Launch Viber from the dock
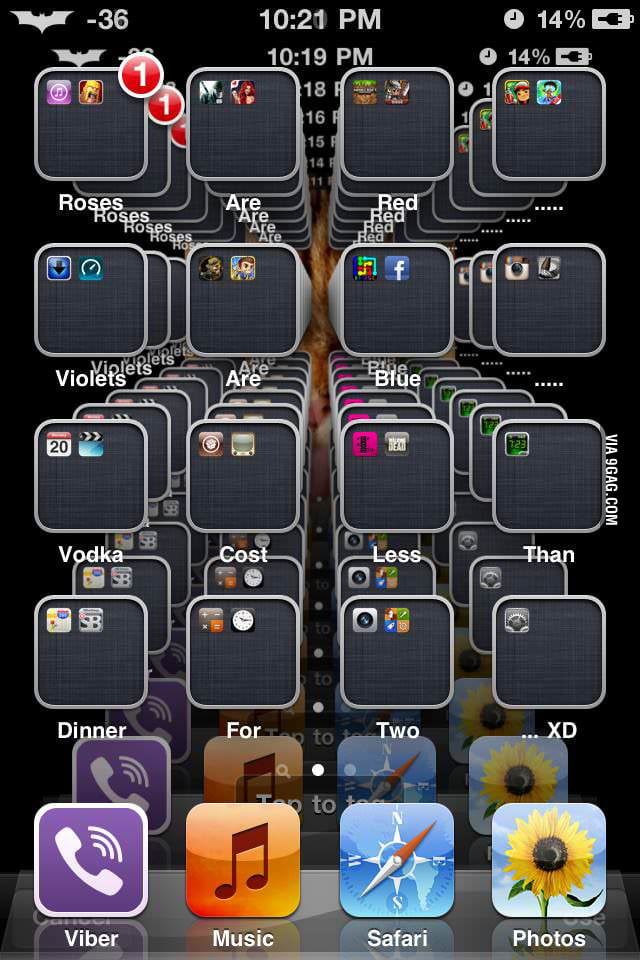 [x=91, y=861]
